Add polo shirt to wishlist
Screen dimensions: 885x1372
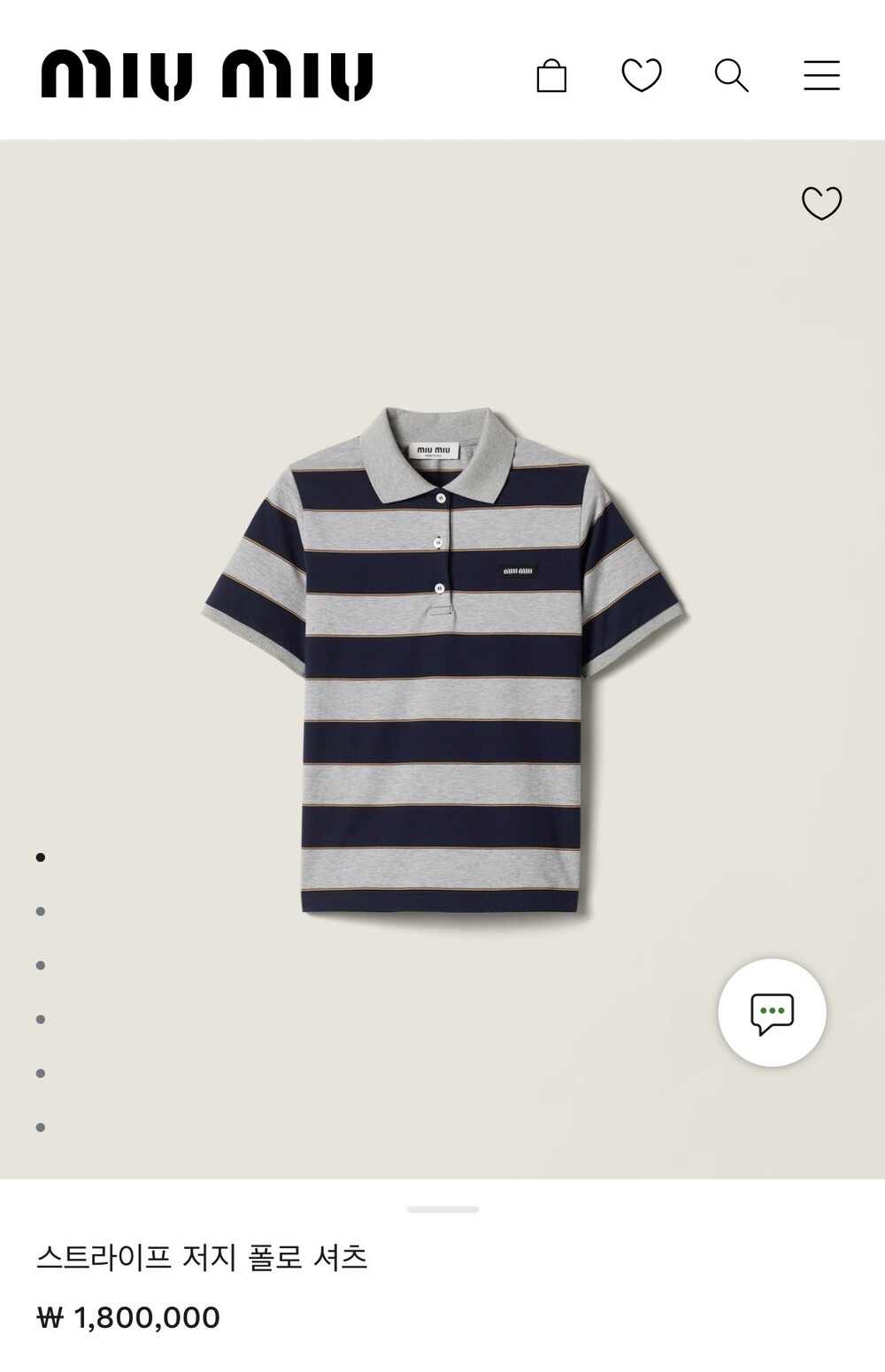pos(821,203)
